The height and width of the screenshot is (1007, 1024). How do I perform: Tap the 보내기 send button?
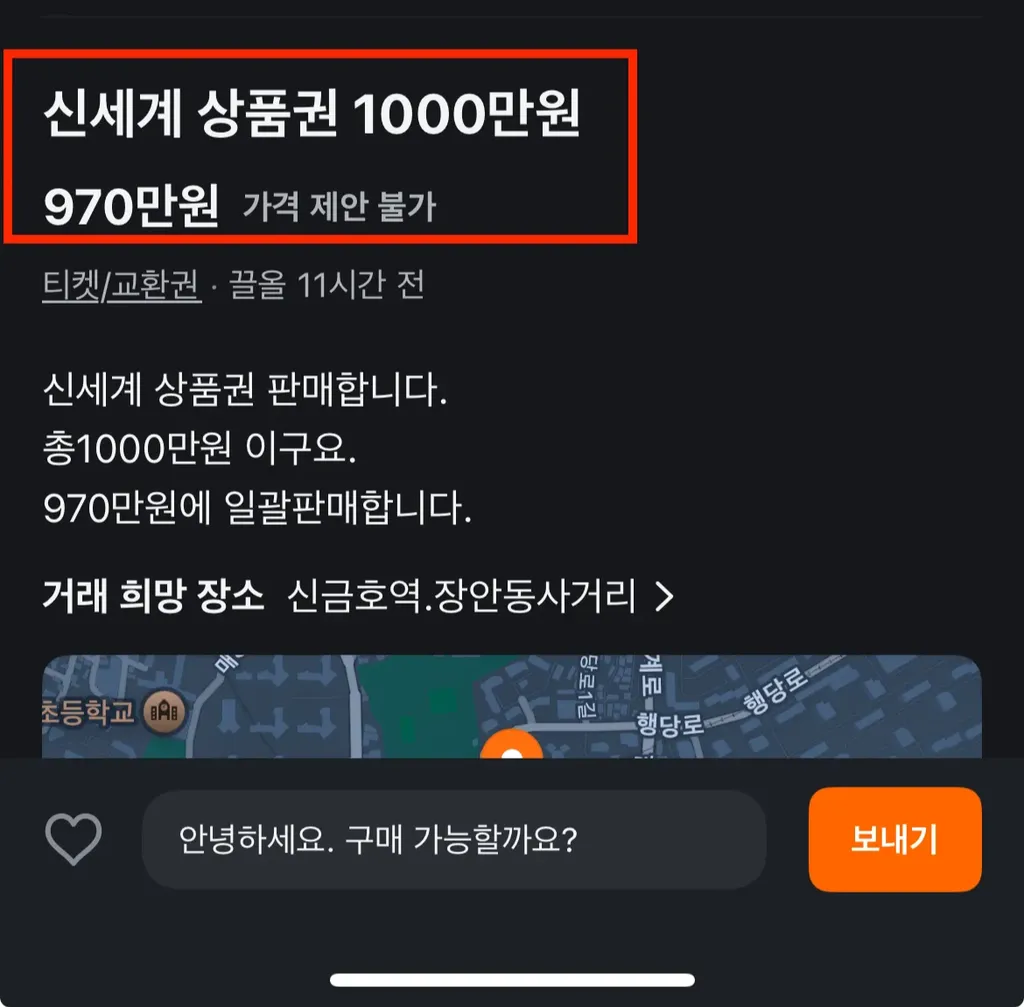[x=894, y=839]
